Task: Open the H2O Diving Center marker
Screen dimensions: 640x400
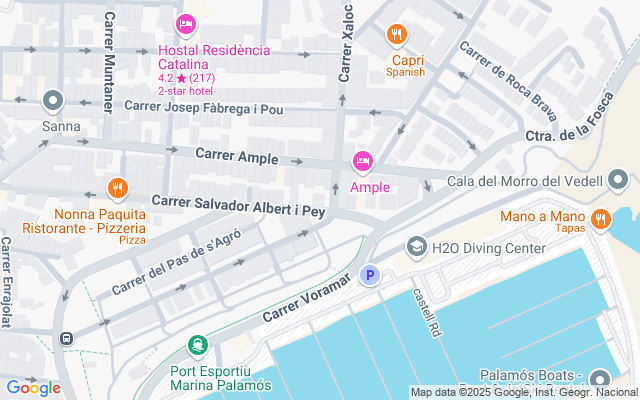Action: click(x=416, y=246)
